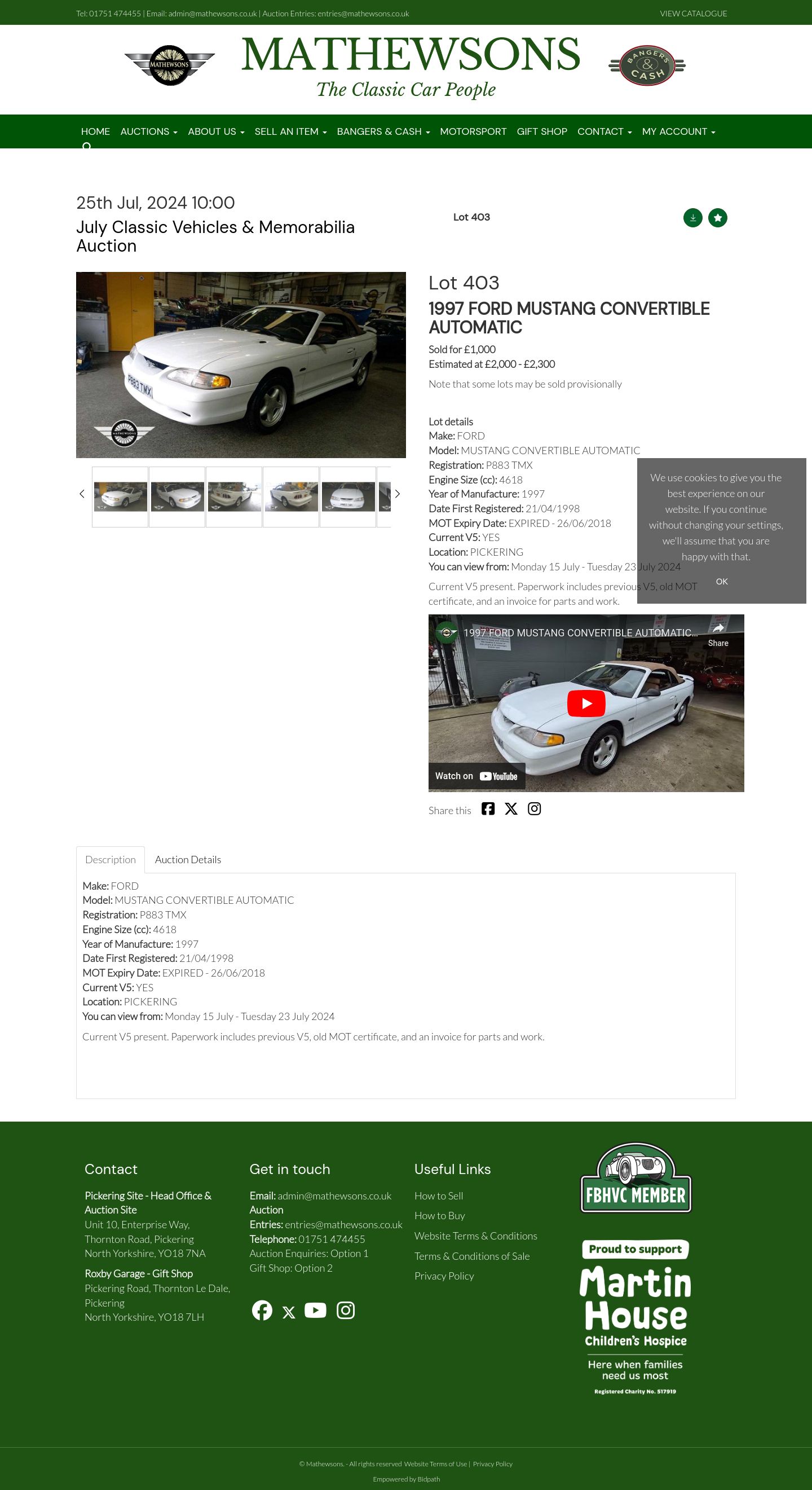Select the first gallery thumbnail
Viewport: 812px width, 1490px height.
[120, 496]
